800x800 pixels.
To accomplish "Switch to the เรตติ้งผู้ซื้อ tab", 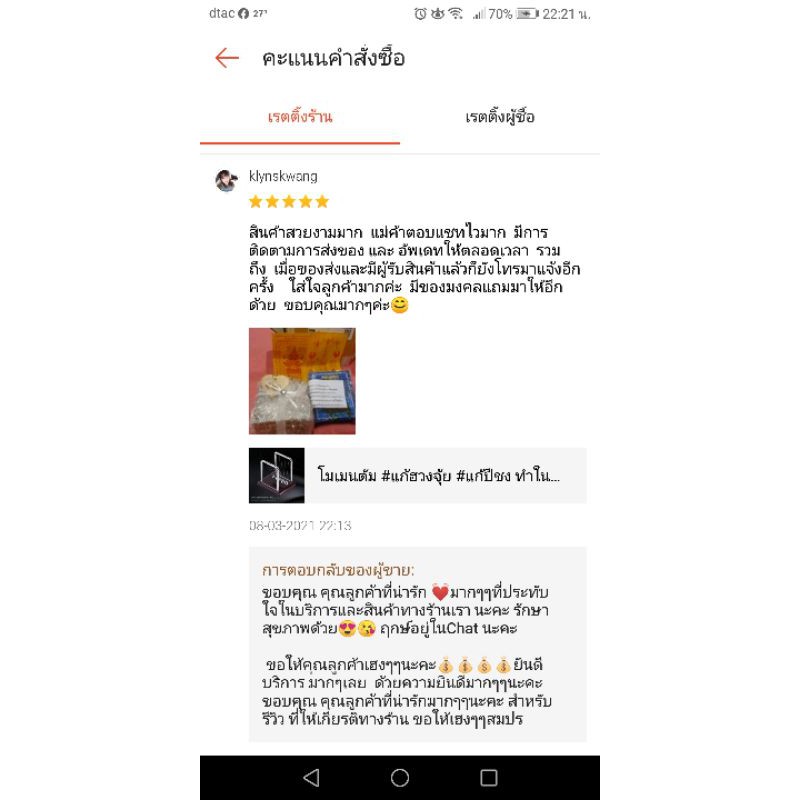I will pyautogui.click(x=500, y=117).
